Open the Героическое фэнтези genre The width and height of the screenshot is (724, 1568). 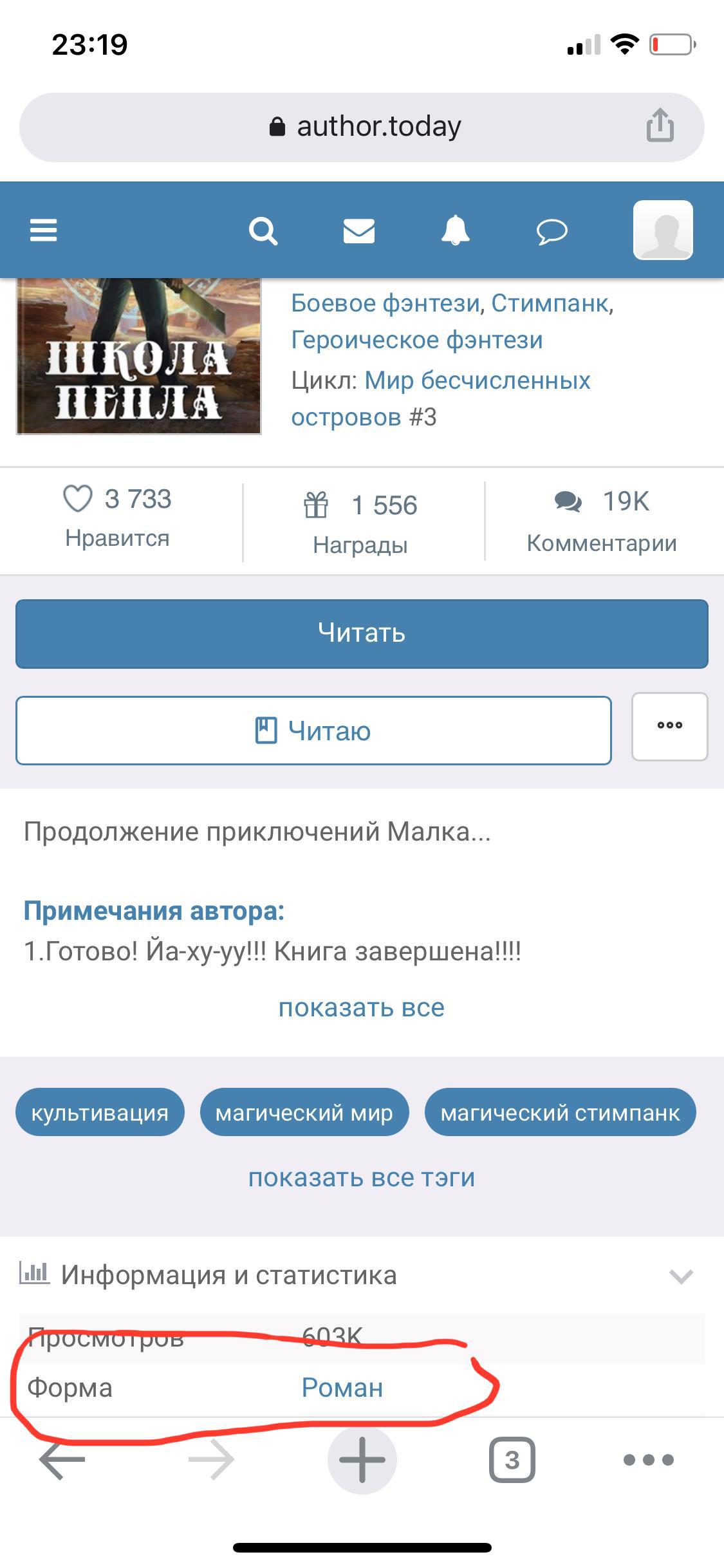click(417, 340)
